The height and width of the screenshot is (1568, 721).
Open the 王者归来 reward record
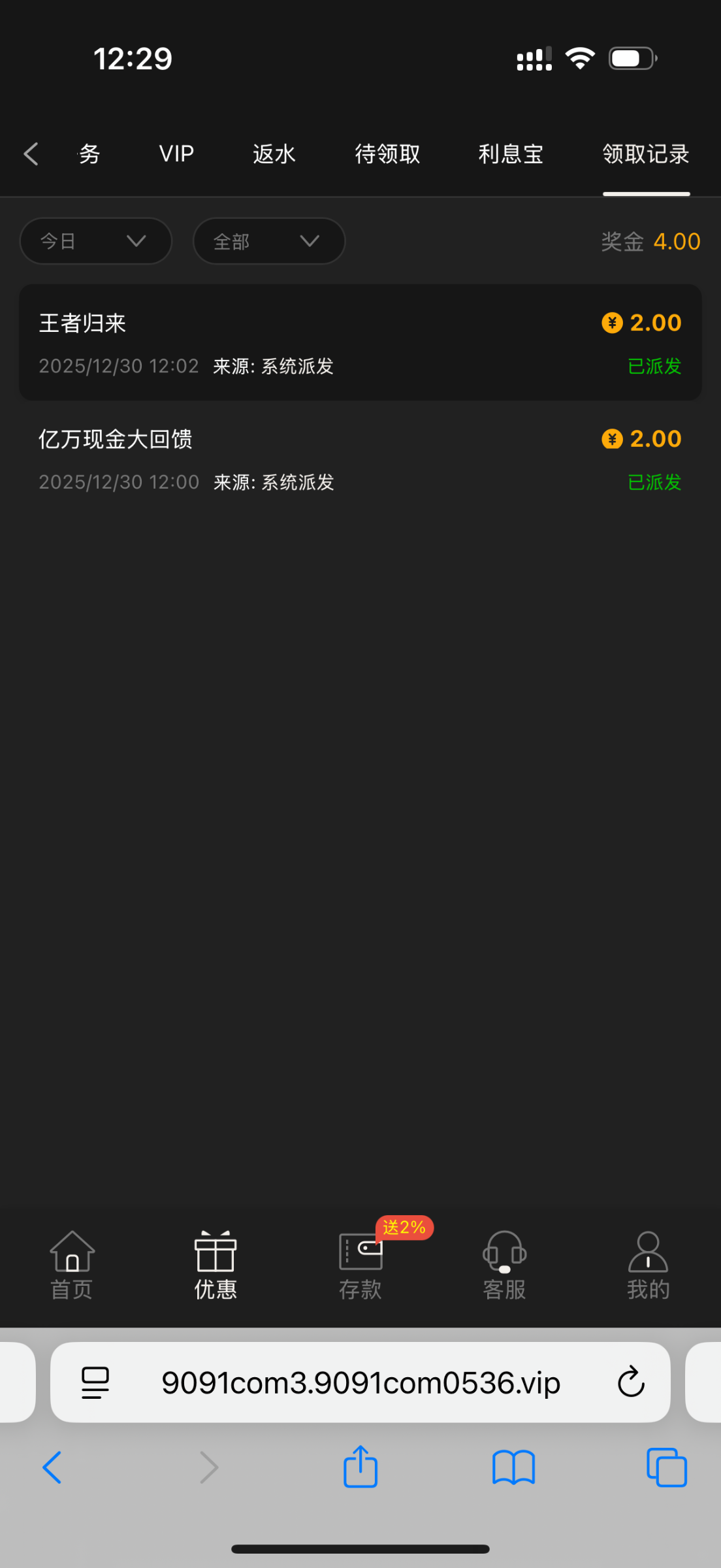[360, 342]
